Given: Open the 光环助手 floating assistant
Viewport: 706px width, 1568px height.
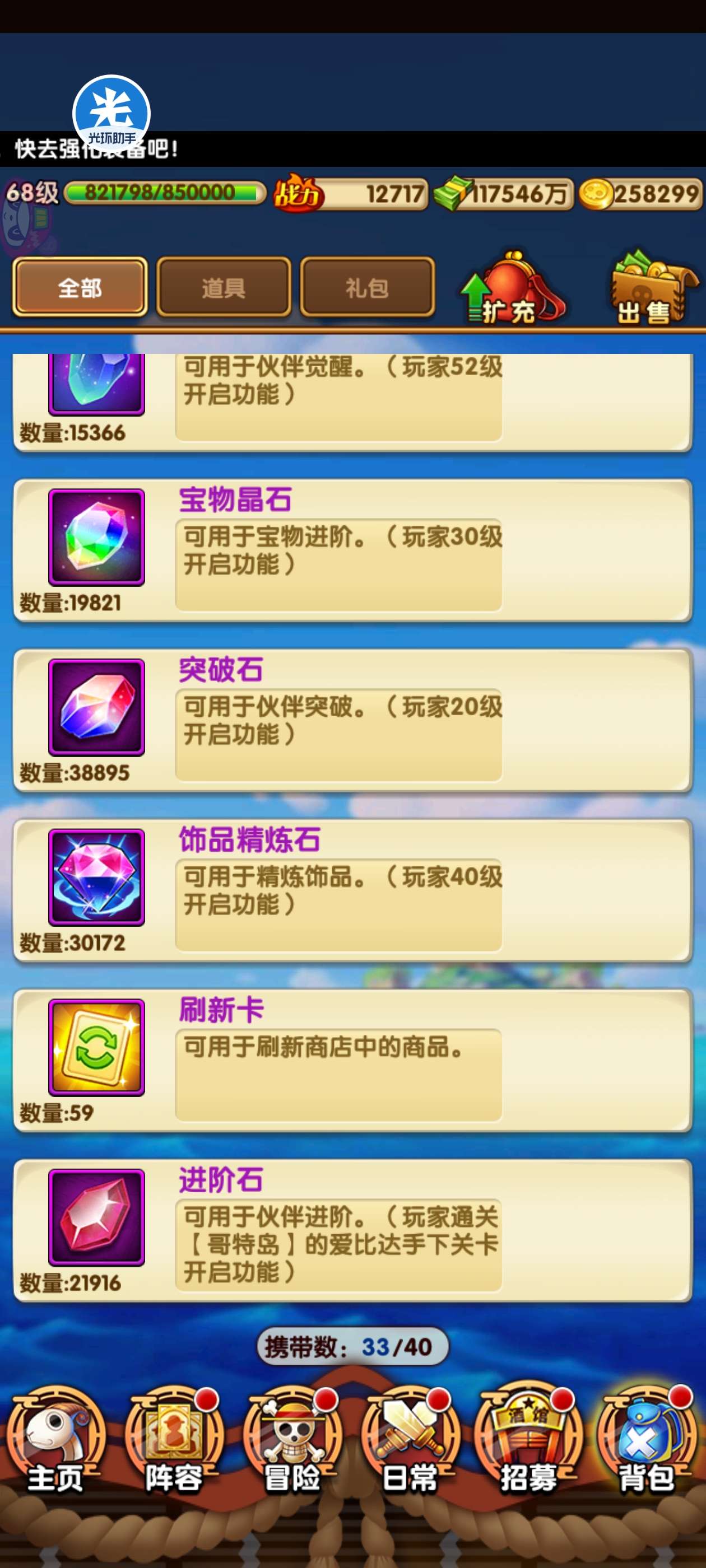Looking at the screenshot, I should point(112,114).
